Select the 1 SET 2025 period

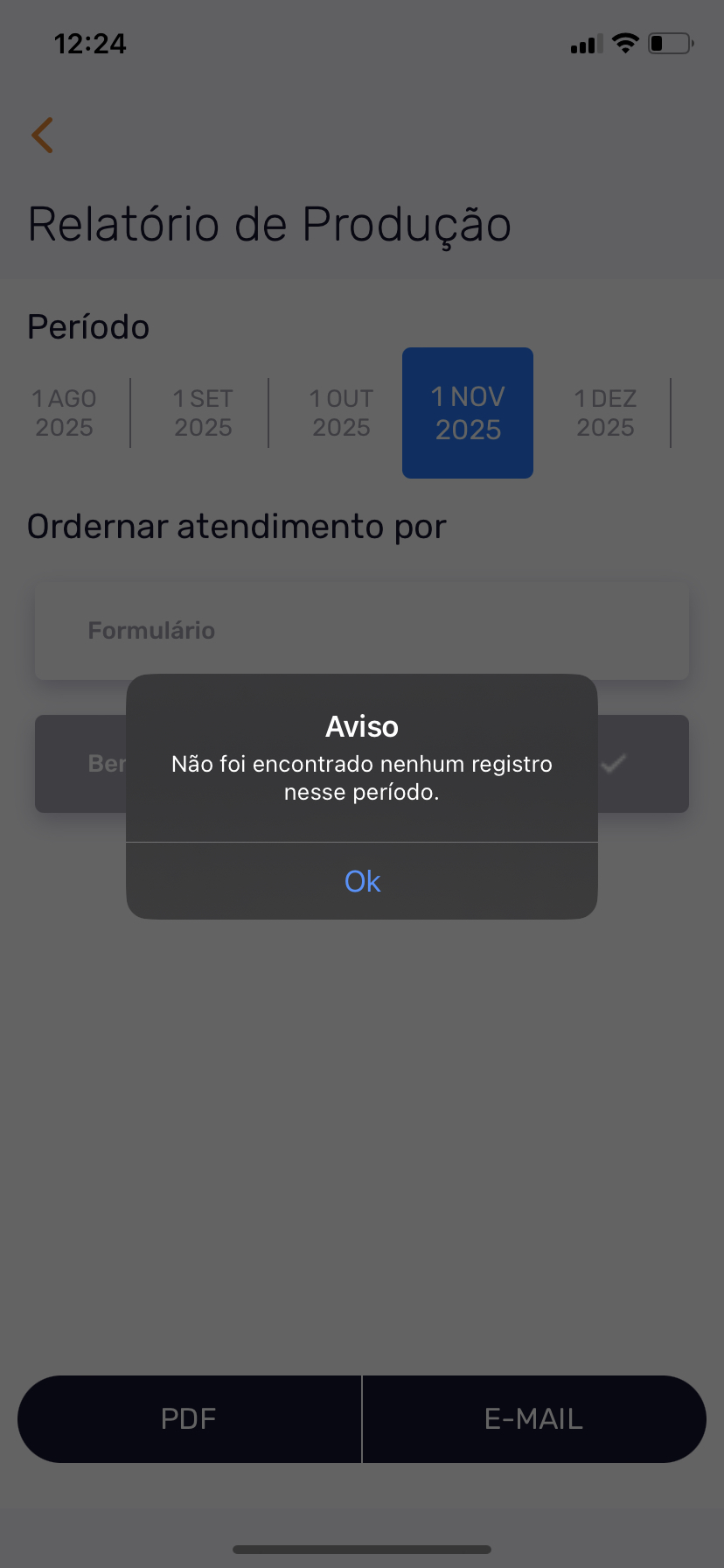tap(203, 413)
